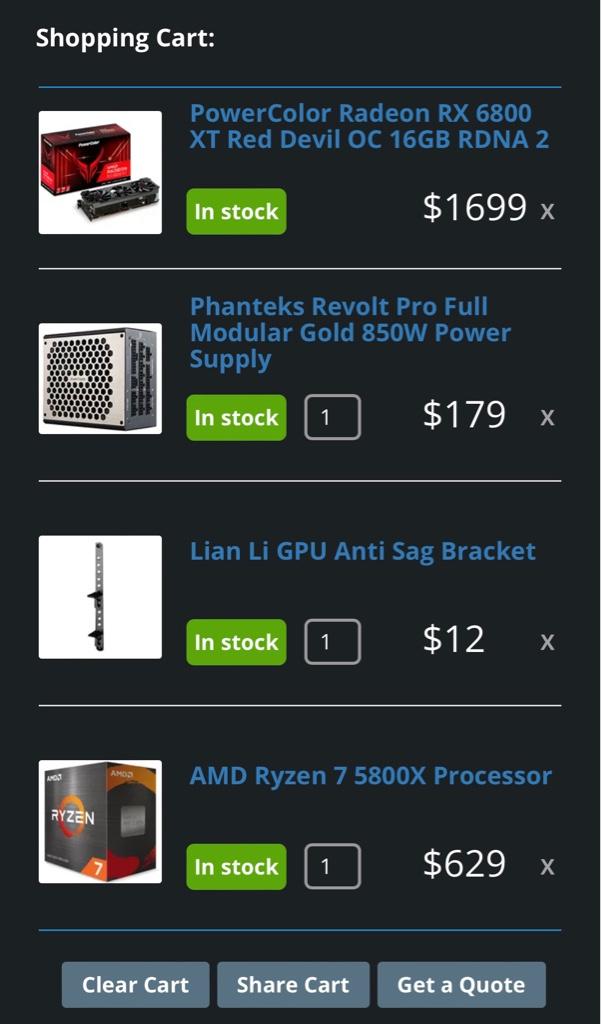
Task: View the Ryzen 7 processor box image
Action: point(100,822)
